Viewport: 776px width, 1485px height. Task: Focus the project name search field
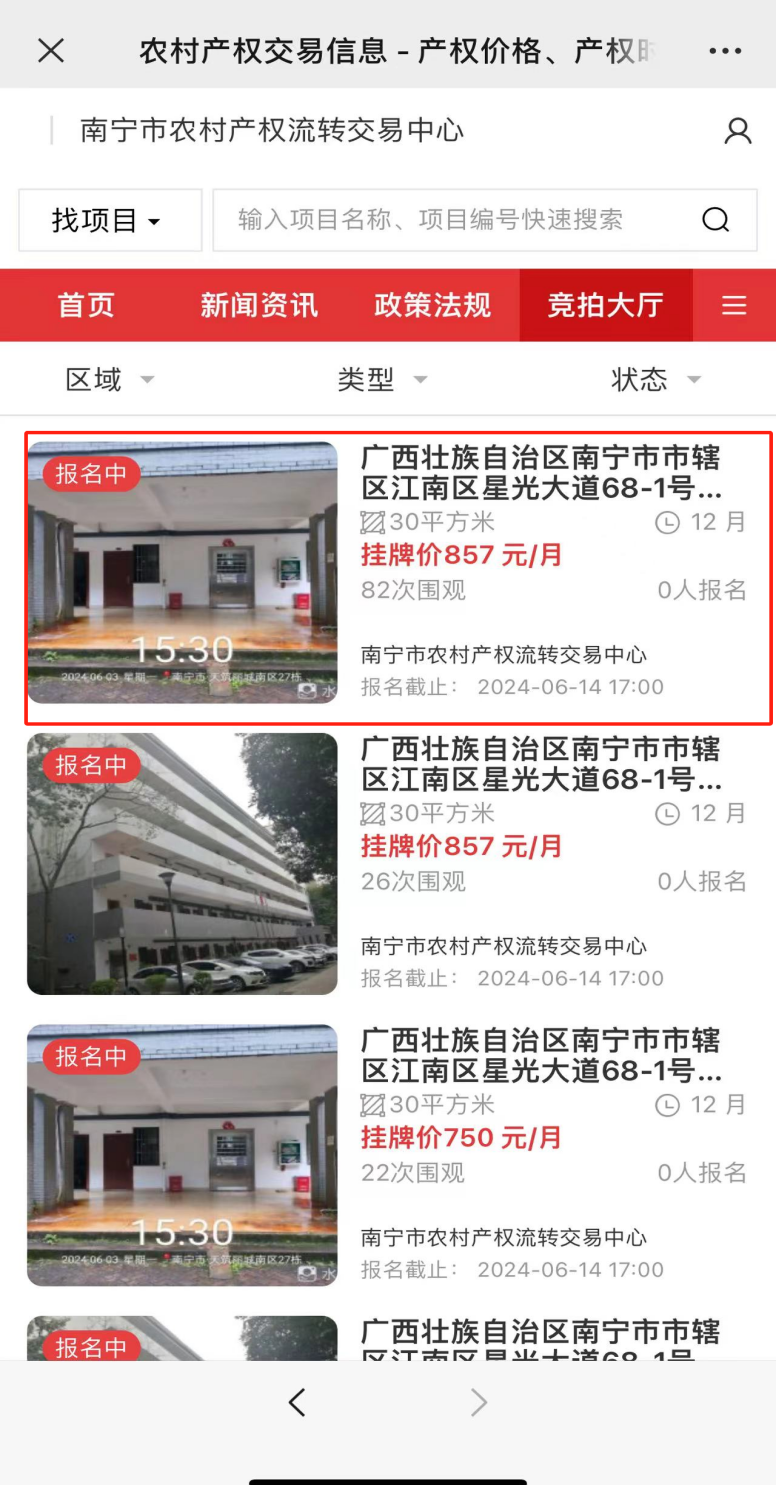pos(455,220)
